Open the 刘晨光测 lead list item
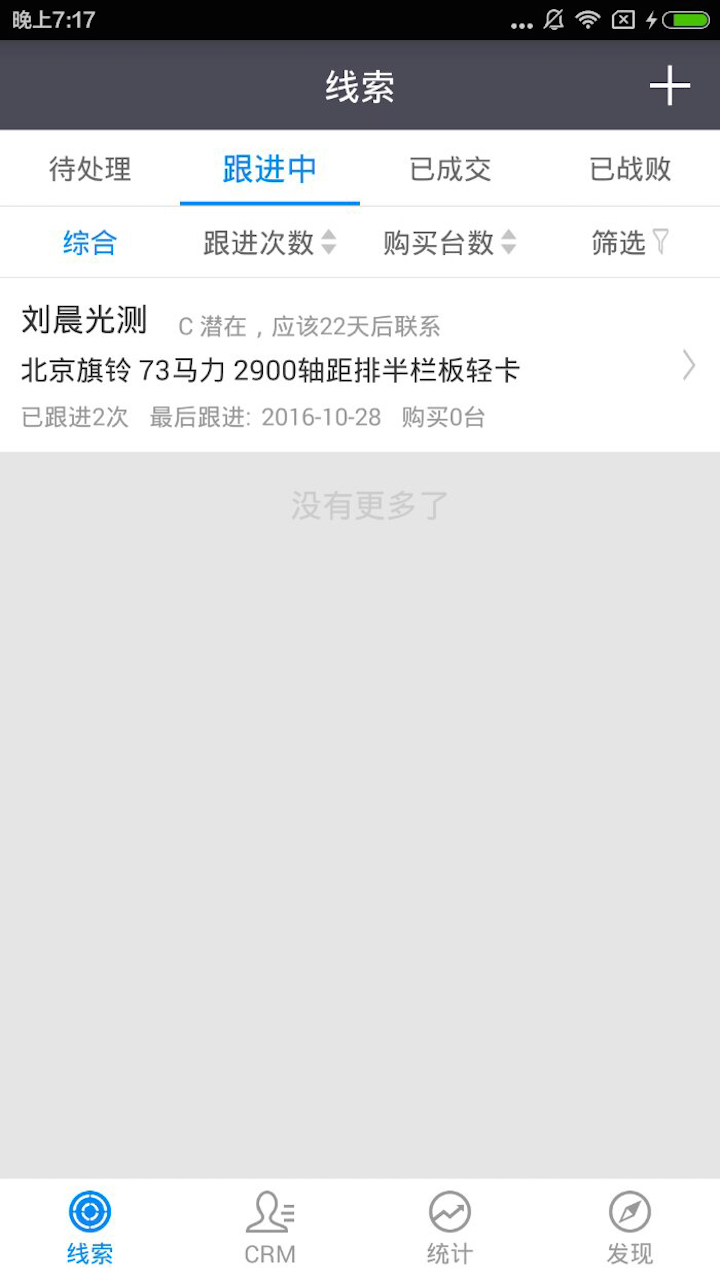720x1280 pixels. (x=300, y=366)
